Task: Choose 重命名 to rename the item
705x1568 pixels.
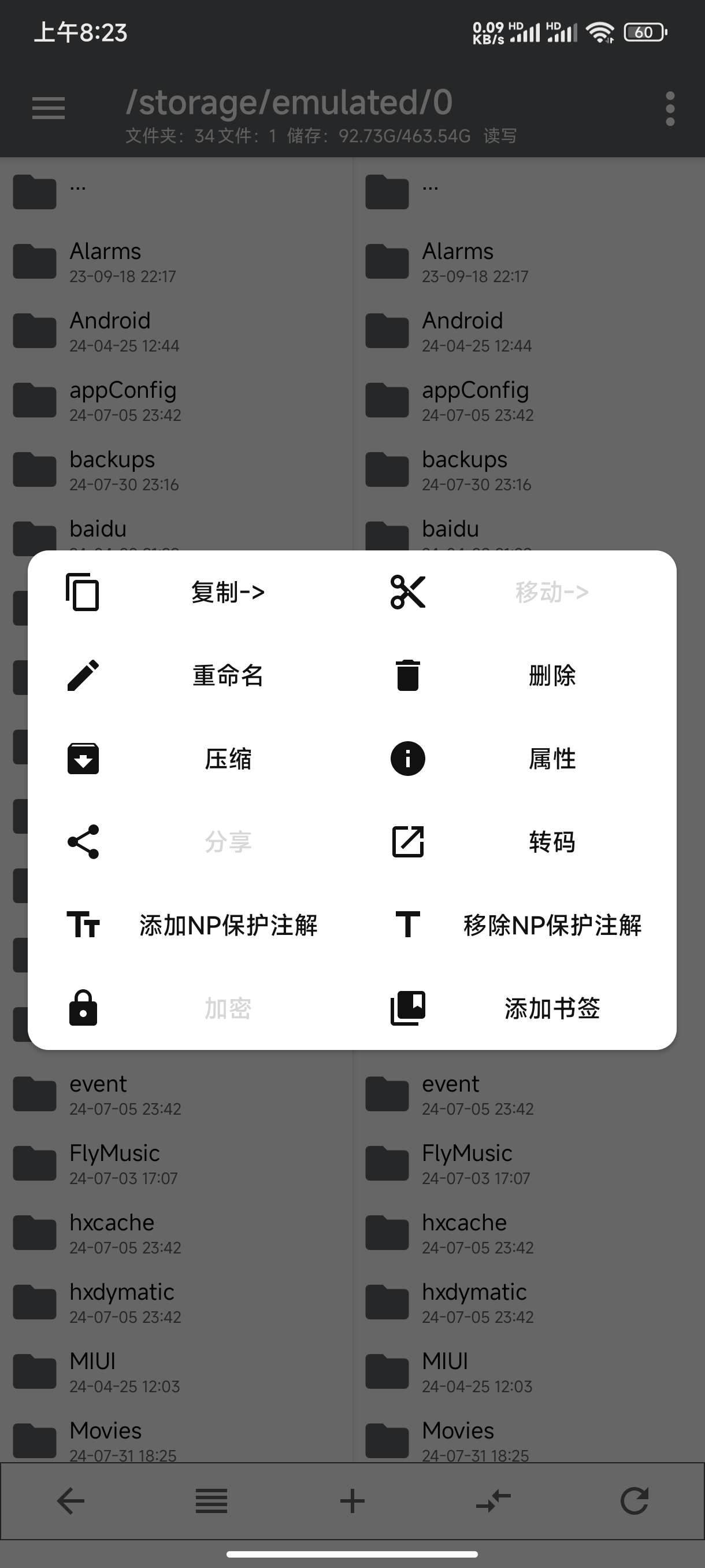Action: pos(228,675)
